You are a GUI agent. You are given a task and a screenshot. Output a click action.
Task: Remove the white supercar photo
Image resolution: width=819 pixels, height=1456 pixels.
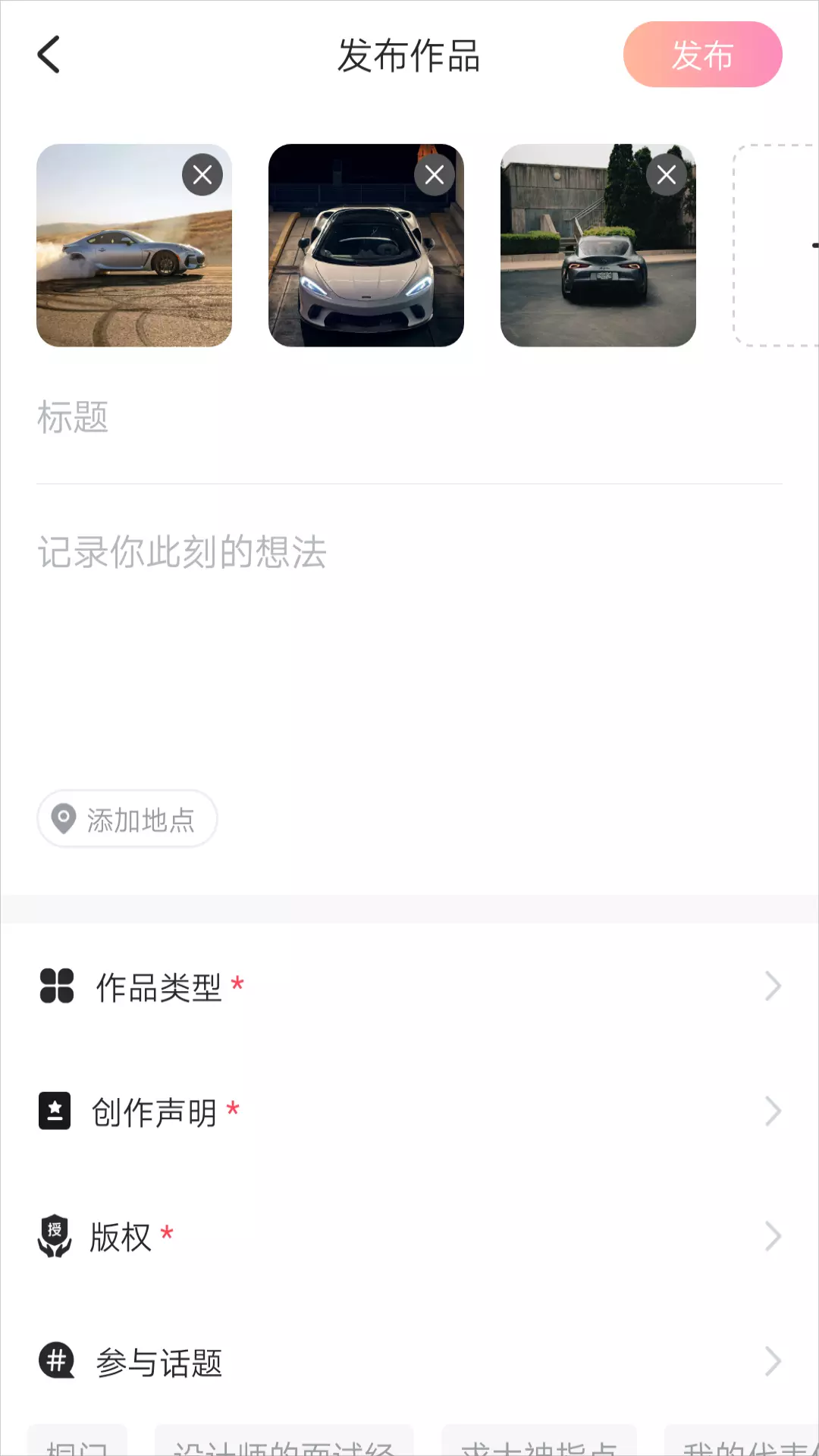[435, 175]
